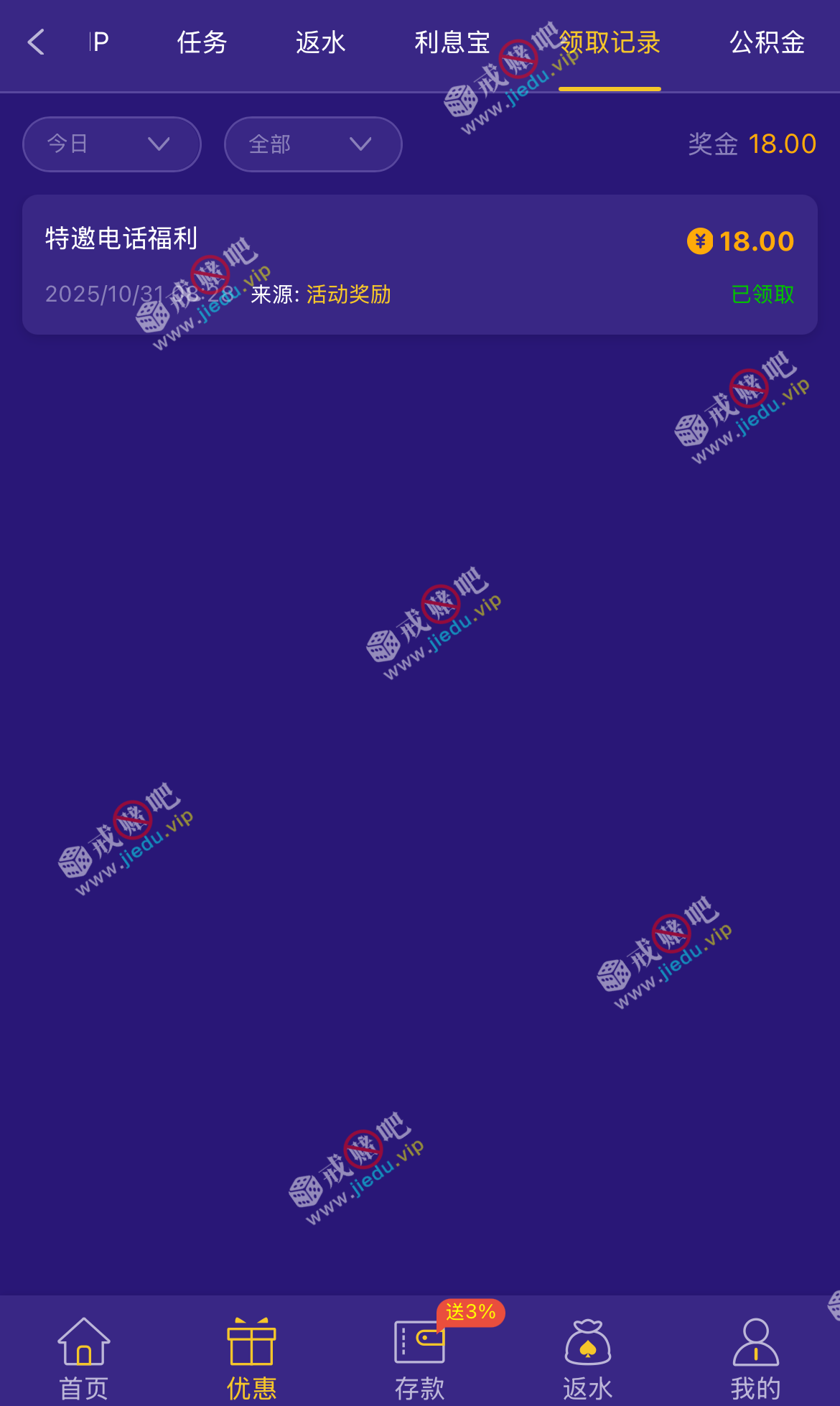Open 返水 in the bottom bar
This screenshot has height=1406, width=840.
[x=587, y=1357]
